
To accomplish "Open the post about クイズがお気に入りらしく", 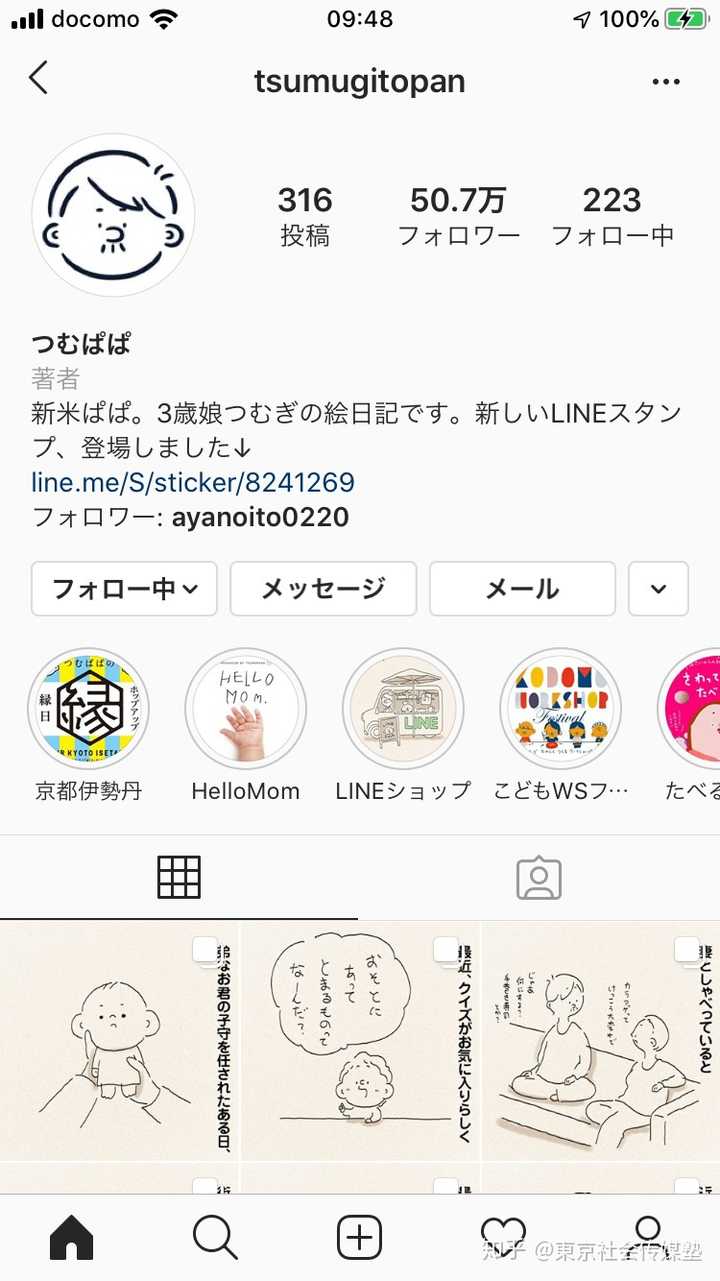I will [360, 1040].
